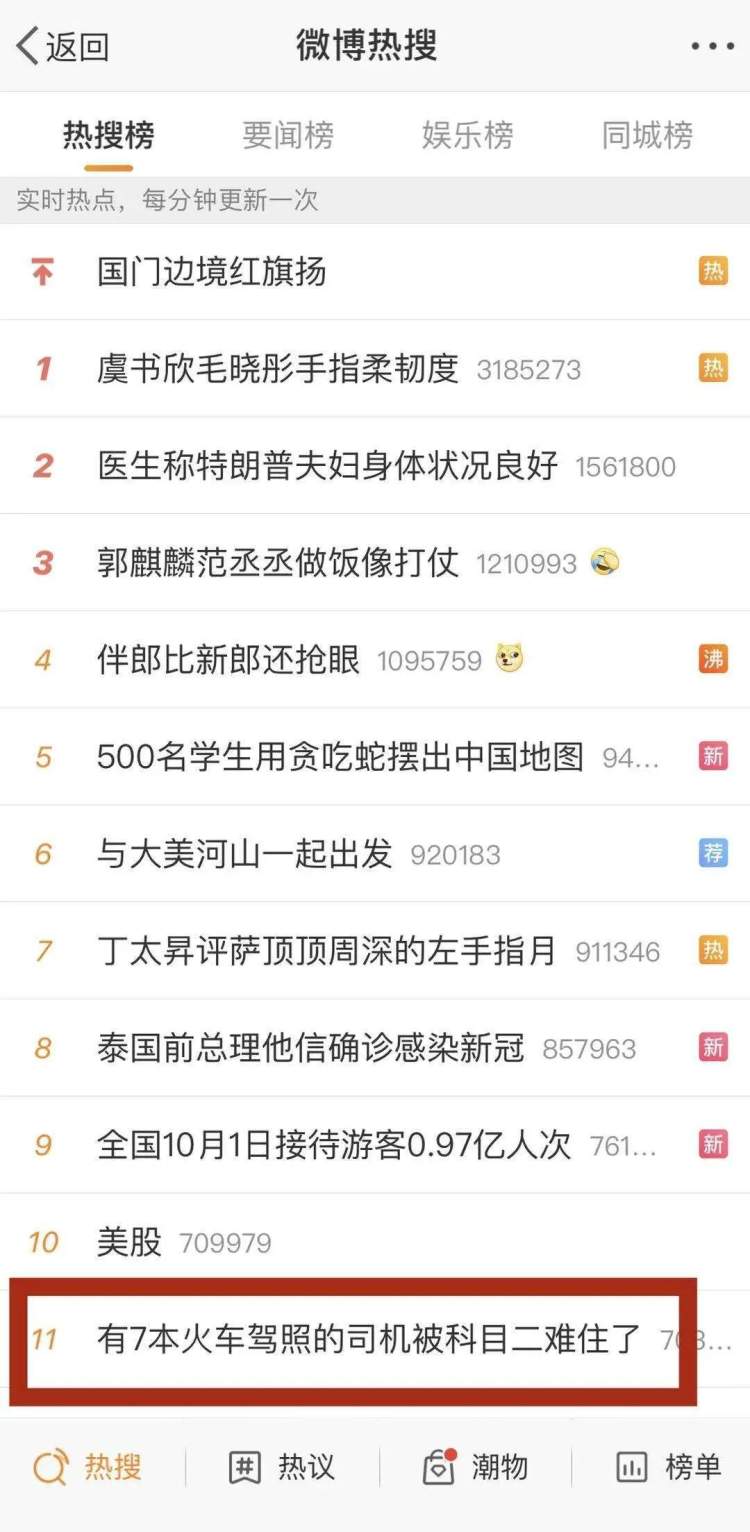Open topic 丁太昇评萨顶顶周深的左手指月
The height and width of the screenshot is (1532, 750).
coord(327,951)
